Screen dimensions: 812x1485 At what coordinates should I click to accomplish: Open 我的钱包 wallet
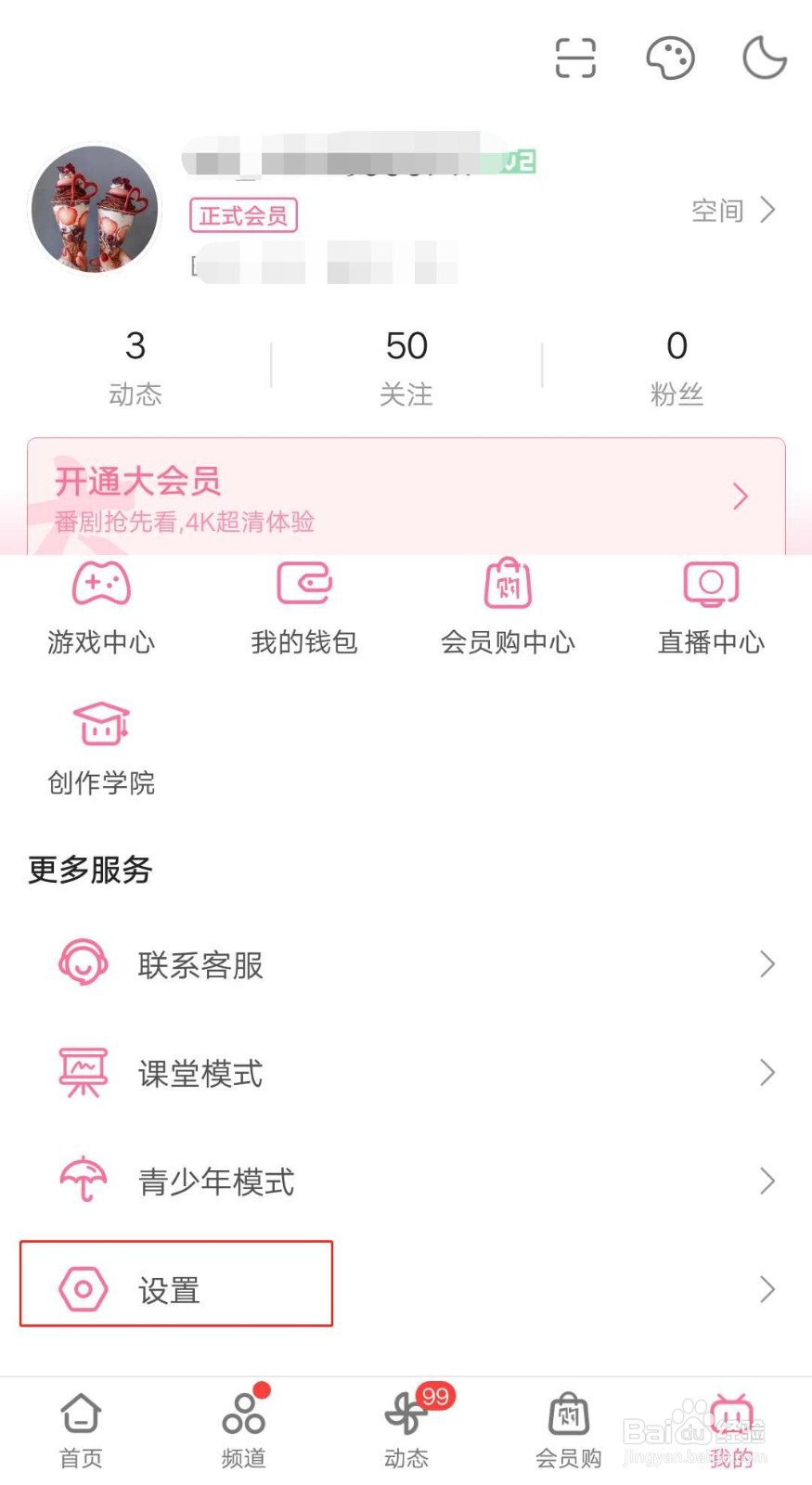304,608
